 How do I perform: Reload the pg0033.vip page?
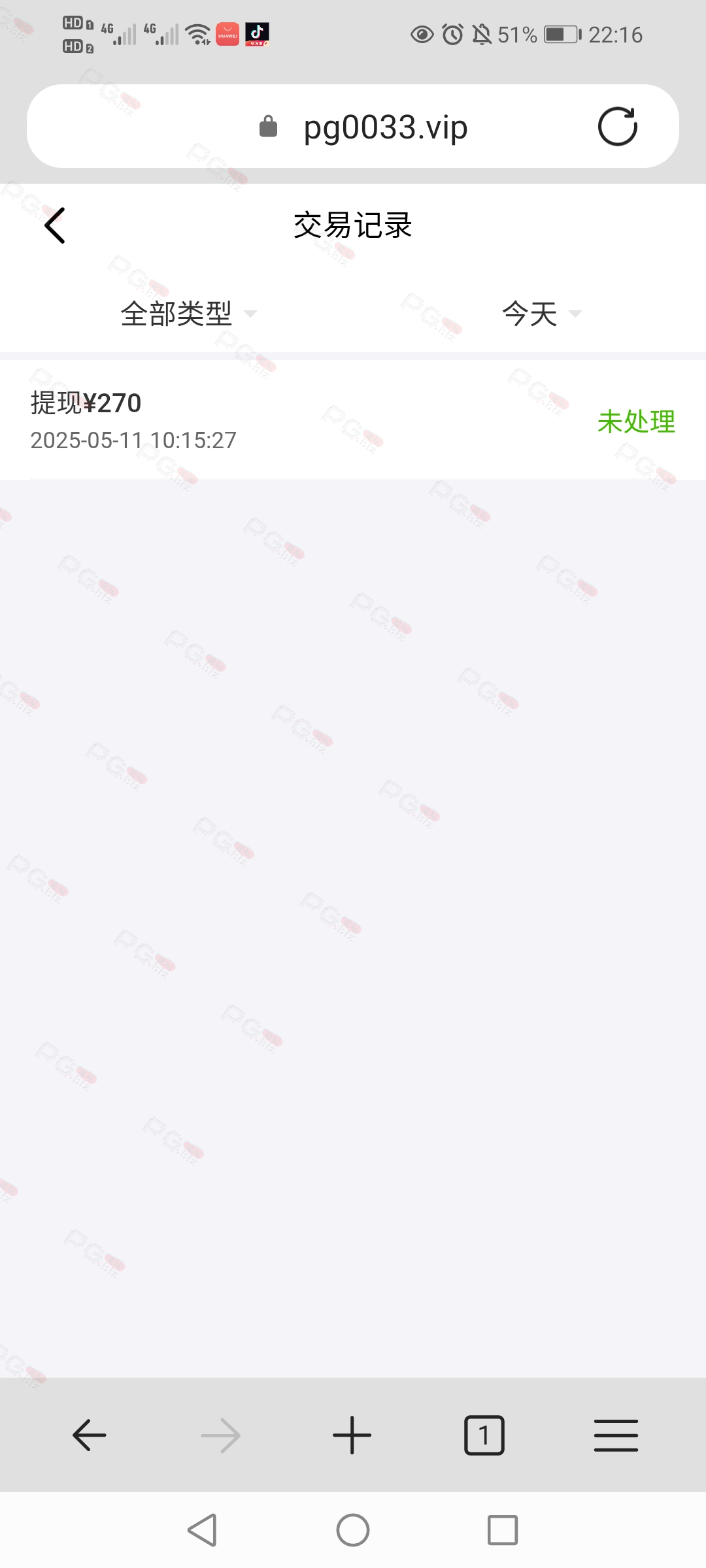[x=618, y=126]
